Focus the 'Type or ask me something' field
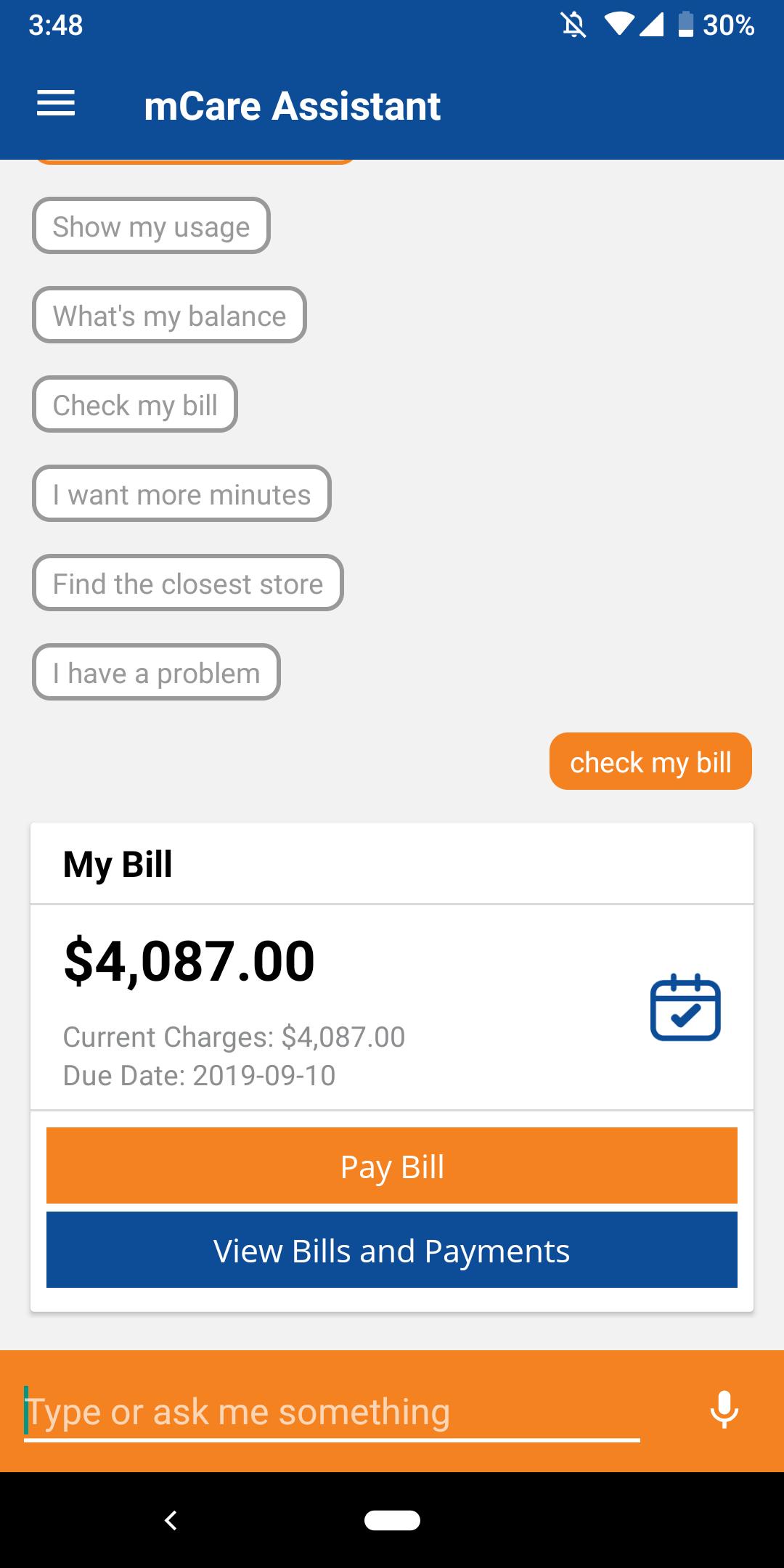Screen dimensions: 784x1568 pos(331,1411)
